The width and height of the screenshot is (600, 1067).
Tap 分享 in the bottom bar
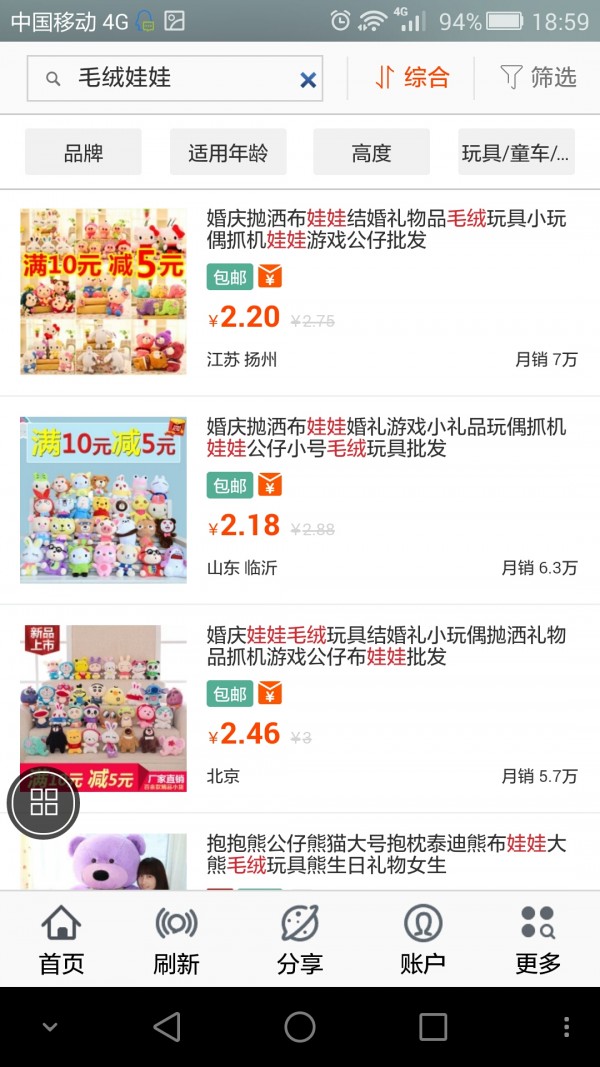(x=300, y=939)
